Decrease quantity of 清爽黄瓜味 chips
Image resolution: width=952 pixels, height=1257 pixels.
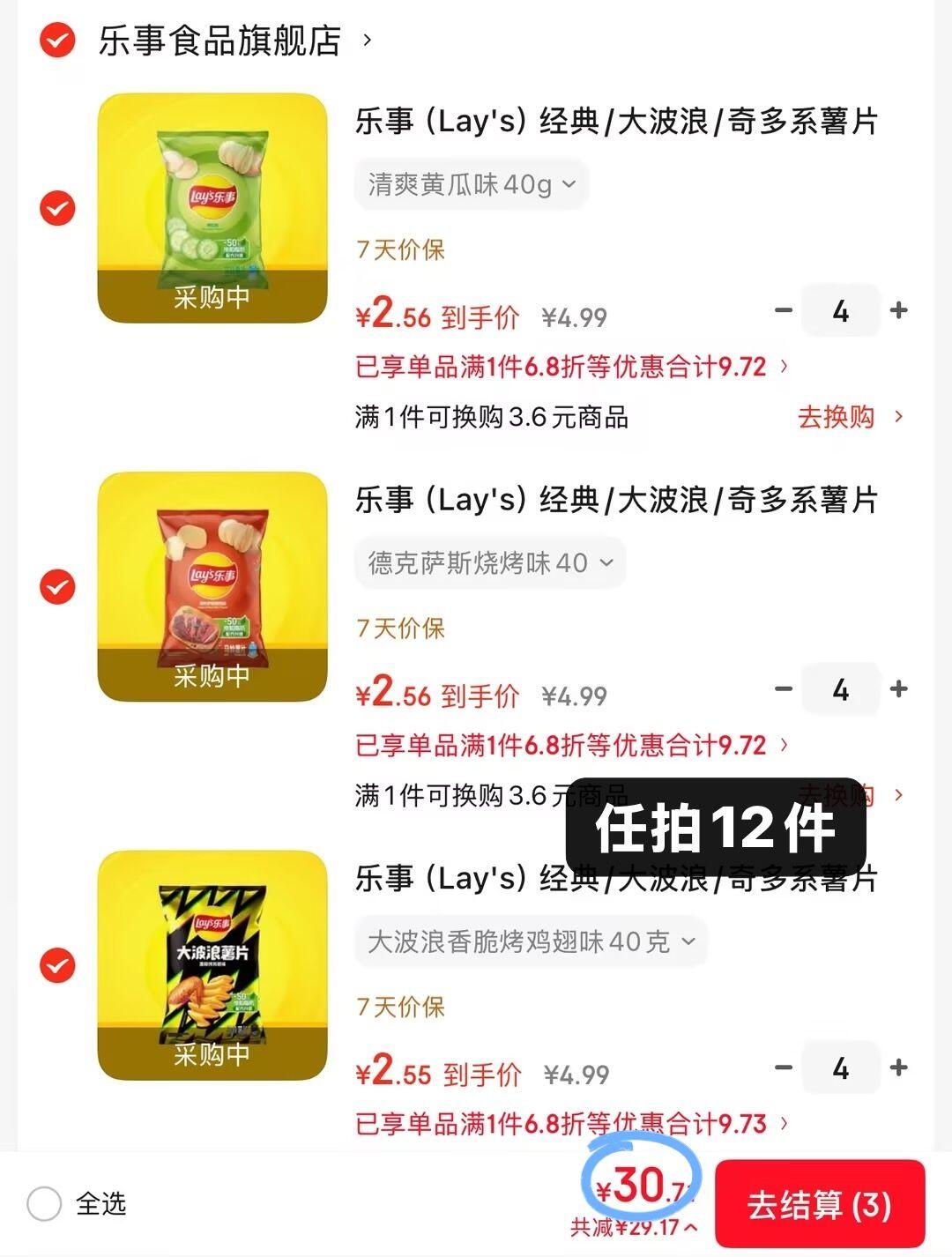coord(783,310)
